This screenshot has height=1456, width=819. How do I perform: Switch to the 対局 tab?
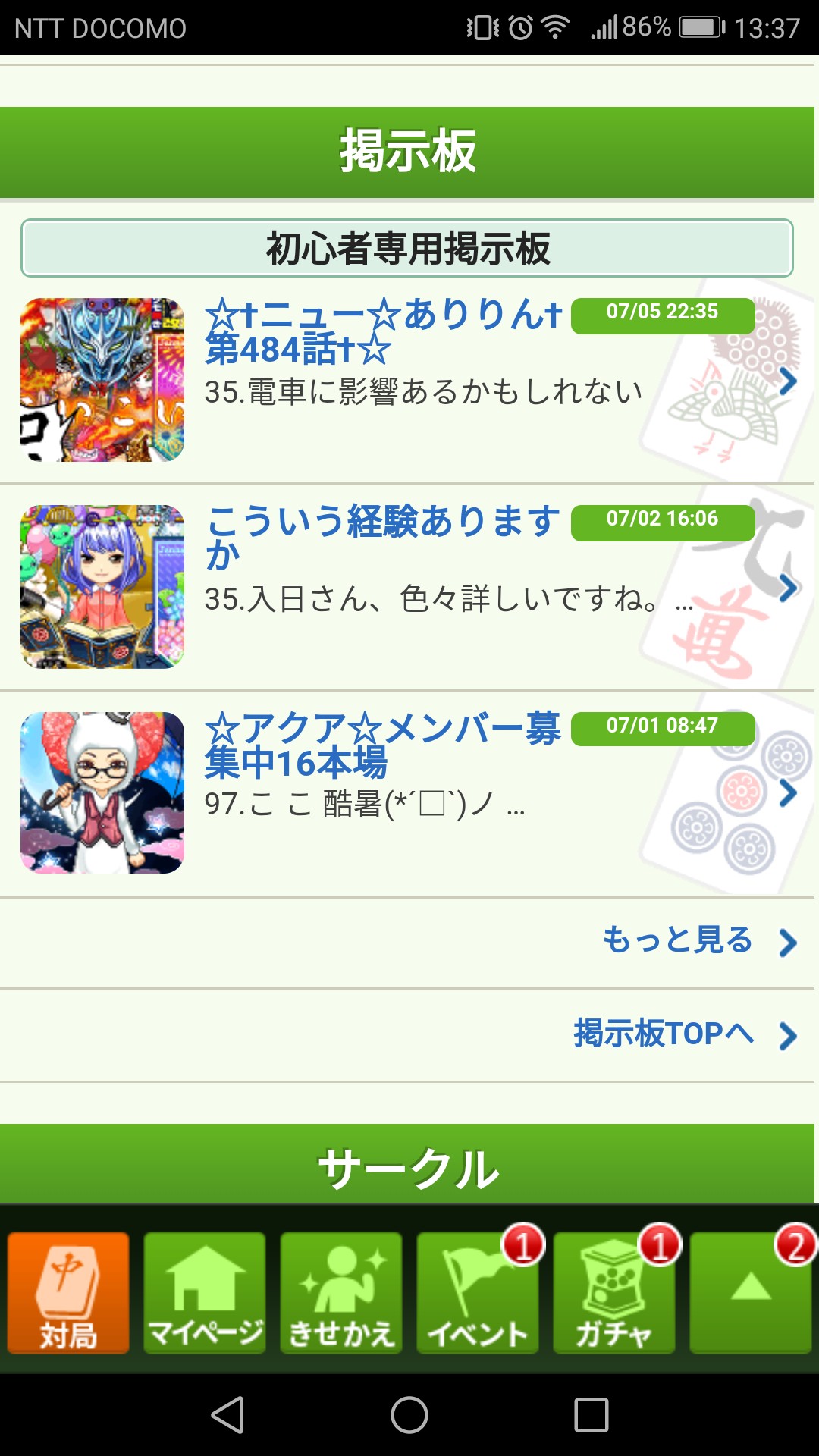pyautogui.click(x=68, y=1293)
